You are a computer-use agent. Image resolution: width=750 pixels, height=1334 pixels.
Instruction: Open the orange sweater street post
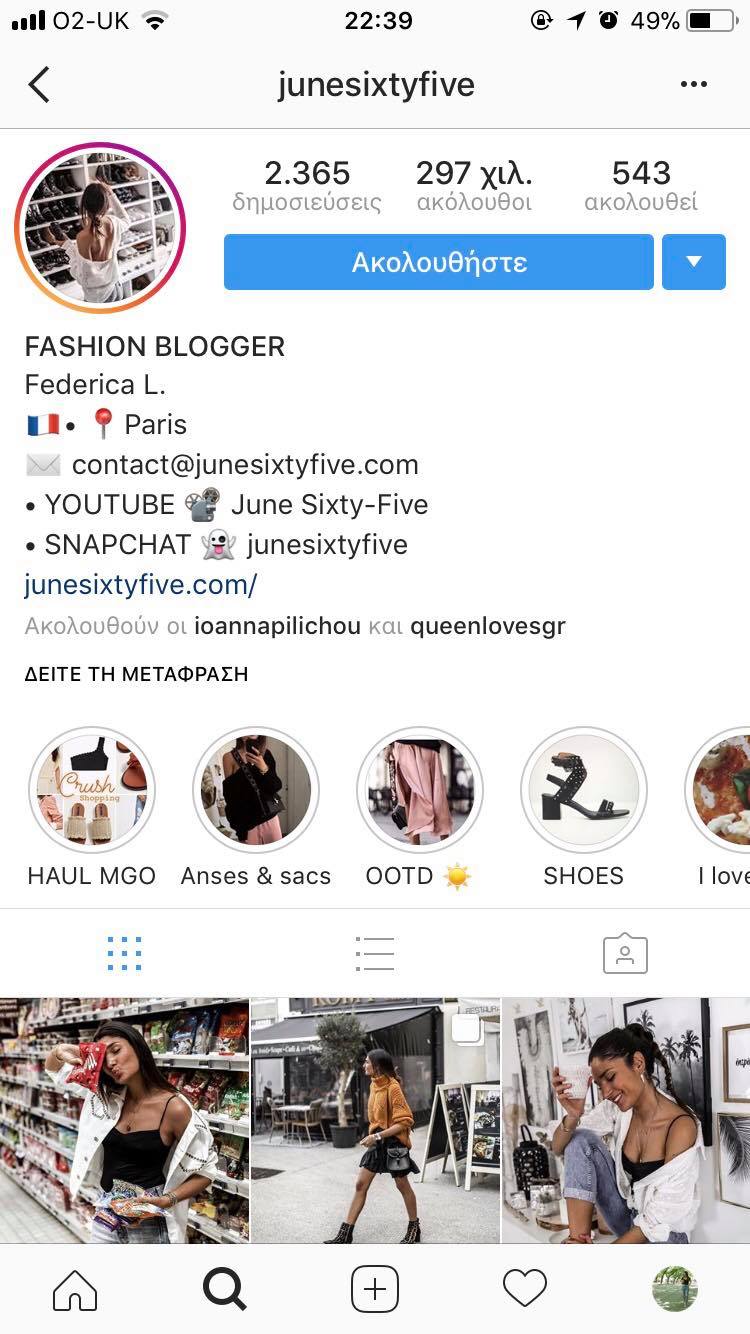[x=375, y=1120]
